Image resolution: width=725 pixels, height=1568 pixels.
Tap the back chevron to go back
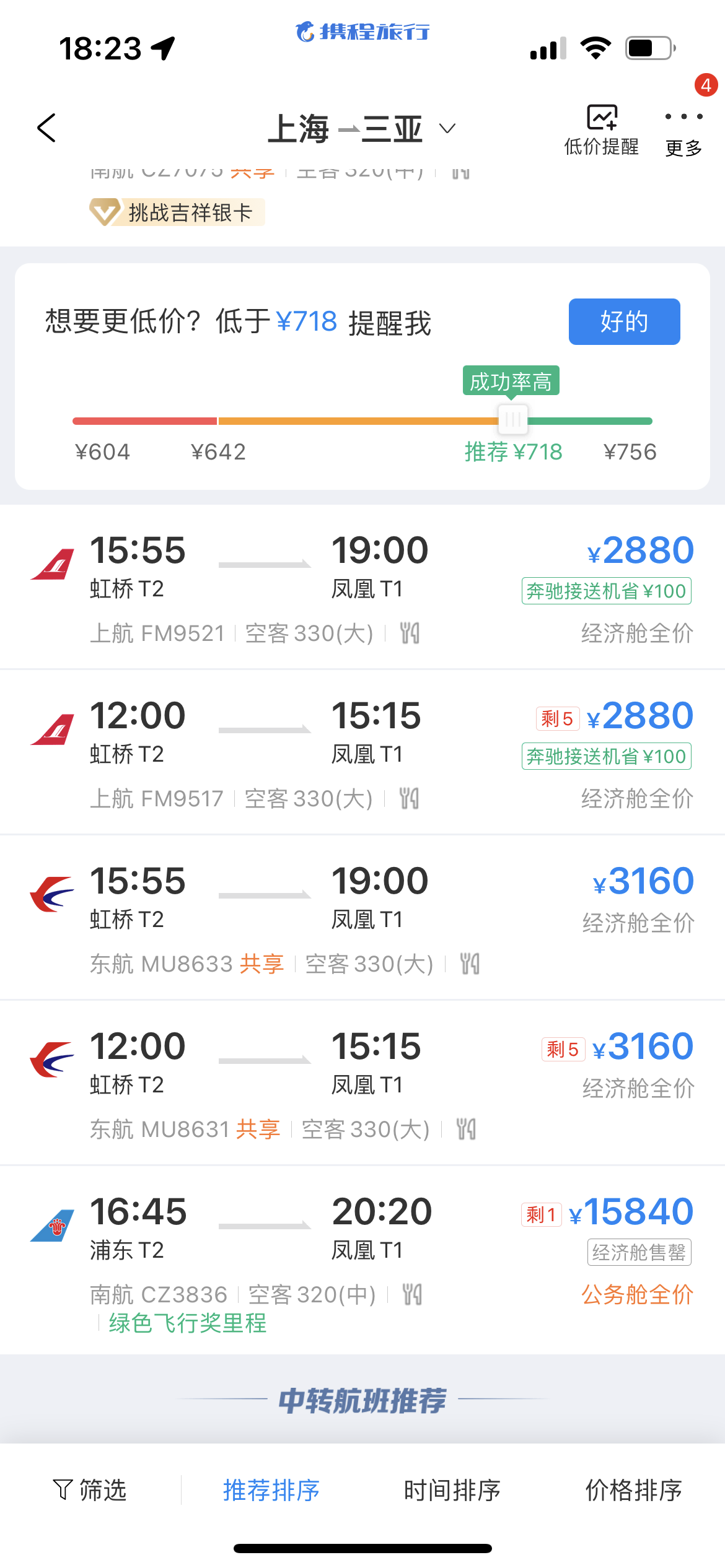coord(46,128)
